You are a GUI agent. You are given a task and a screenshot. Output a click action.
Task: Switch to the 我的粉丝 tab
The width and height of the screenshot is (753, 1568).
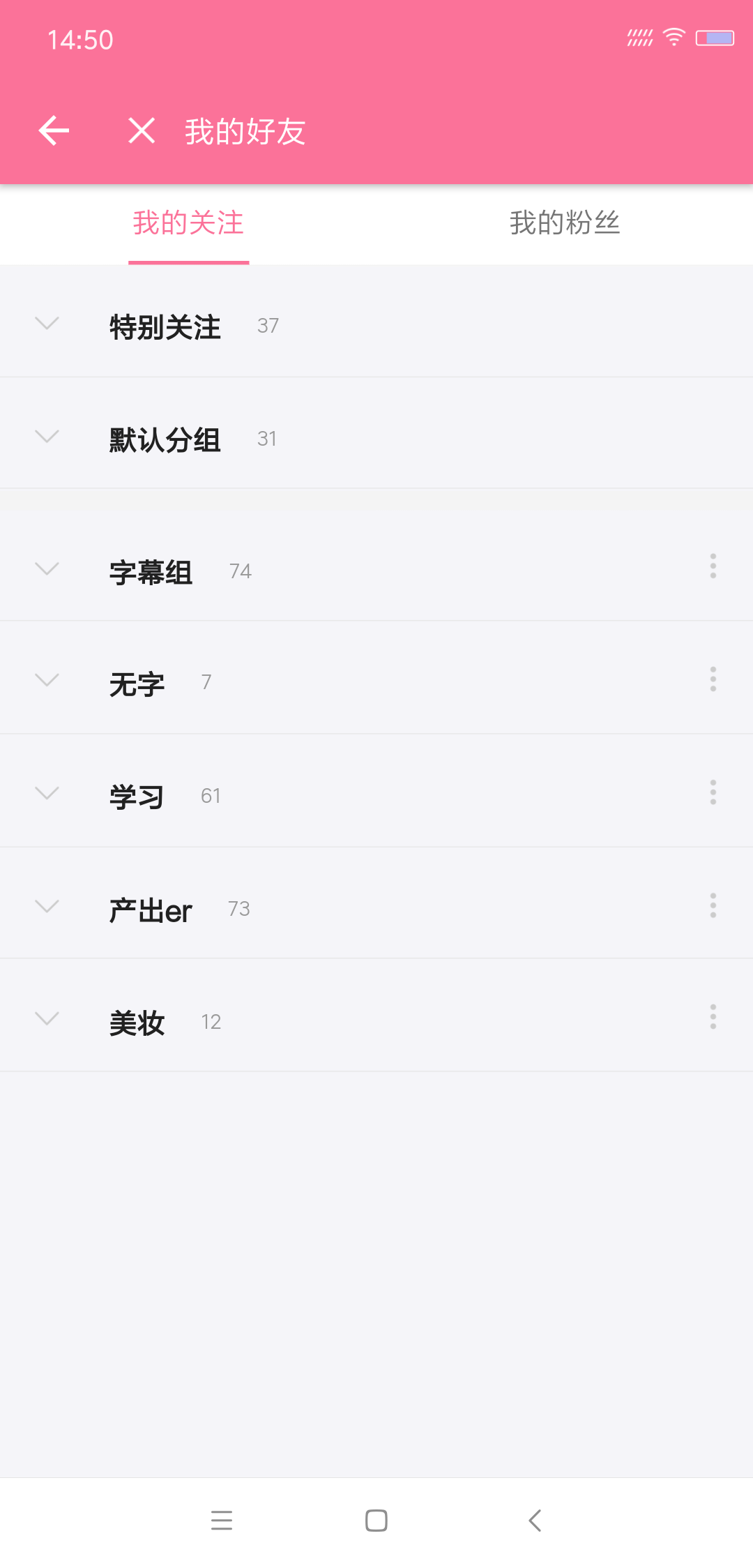pos(565,223)
